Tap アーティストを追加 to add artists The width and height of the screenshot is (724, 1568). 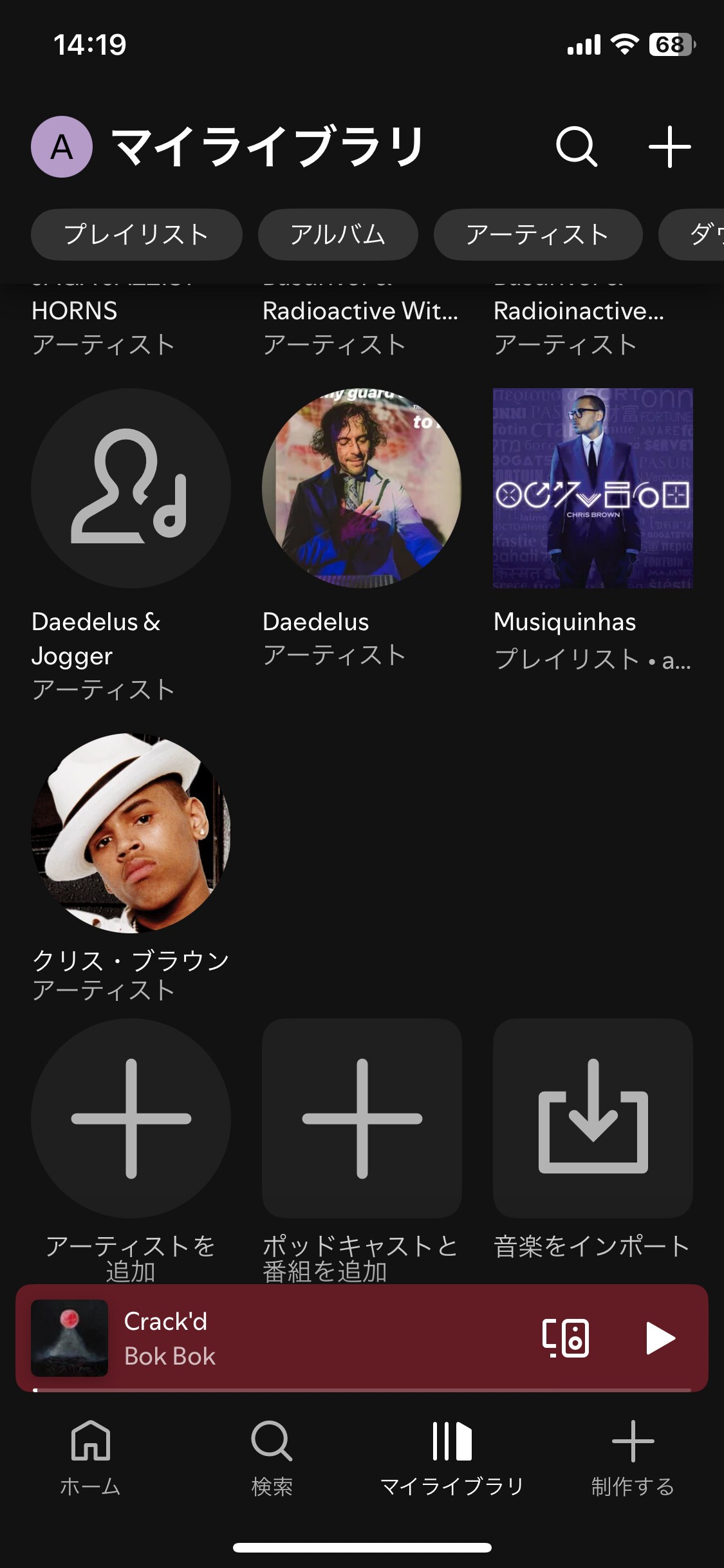[x=131, y=1119]
